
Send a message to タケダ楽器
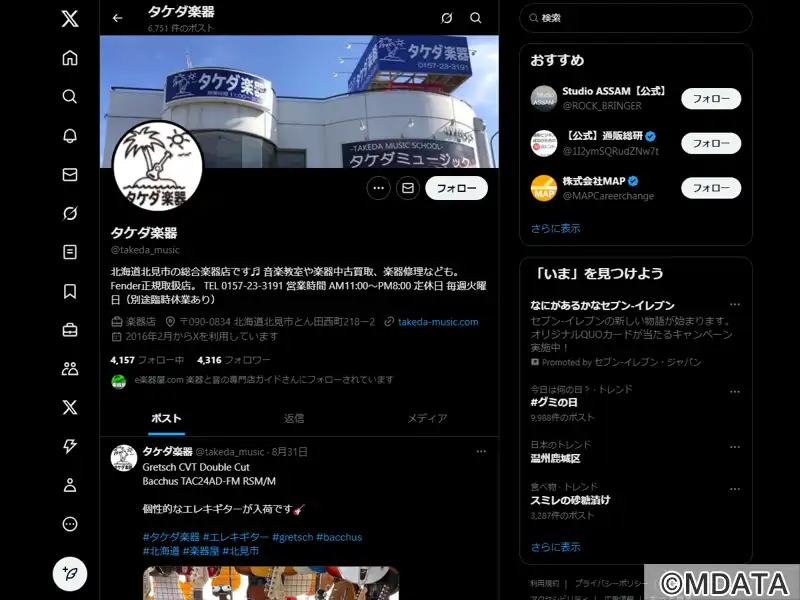pos(407,188)
